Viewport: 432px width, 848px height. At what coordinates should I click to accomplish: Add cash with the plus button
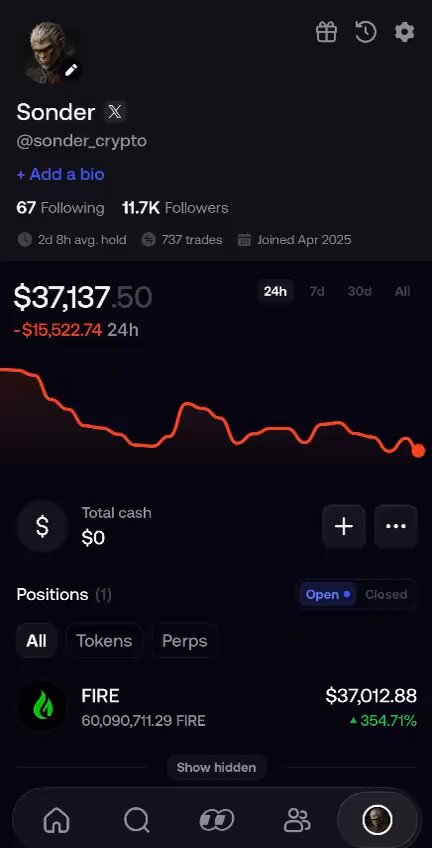(344, 526)
